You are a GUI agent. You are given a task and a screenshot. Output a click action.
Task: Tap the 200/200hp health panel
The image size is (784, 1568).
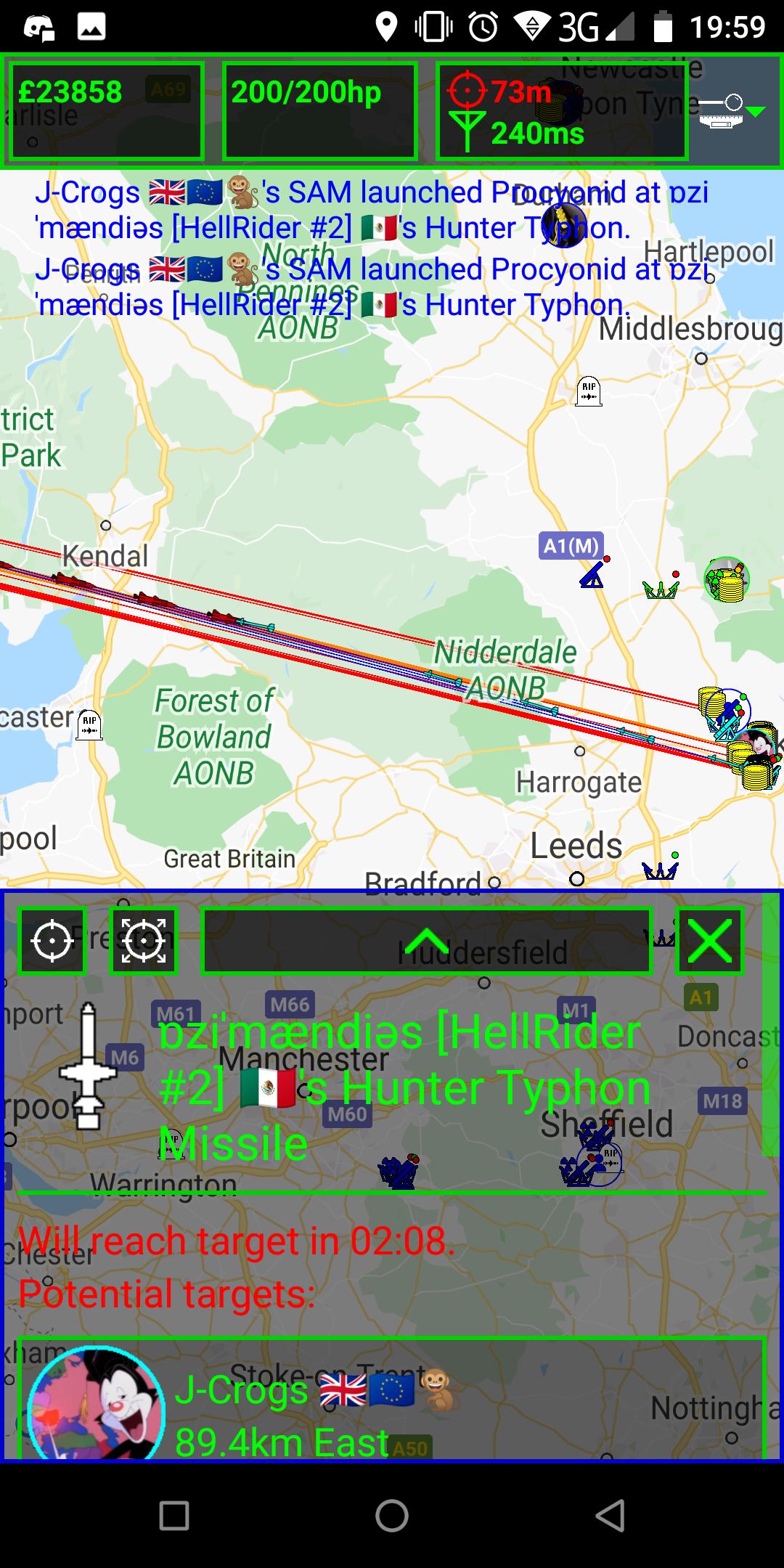[x=319, y=110]
